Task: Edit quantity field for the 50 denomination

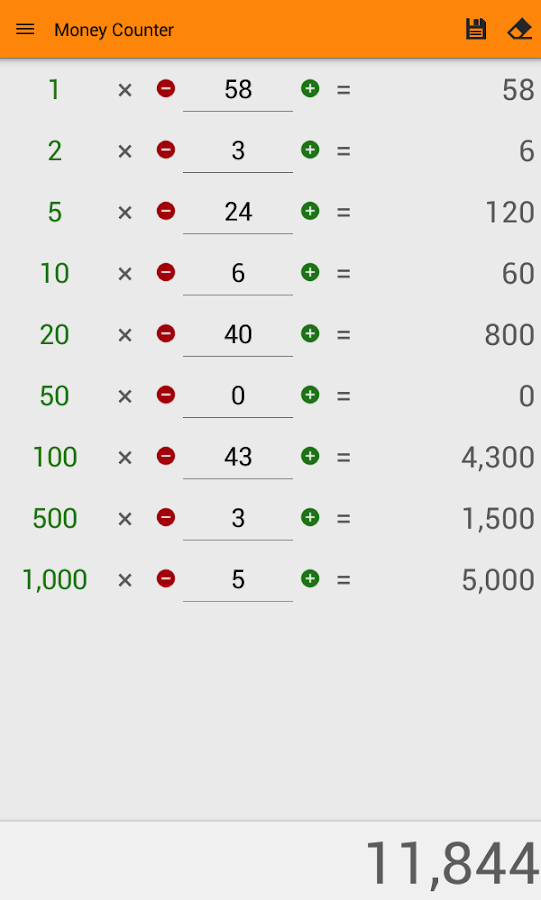Action: [238, 395]
